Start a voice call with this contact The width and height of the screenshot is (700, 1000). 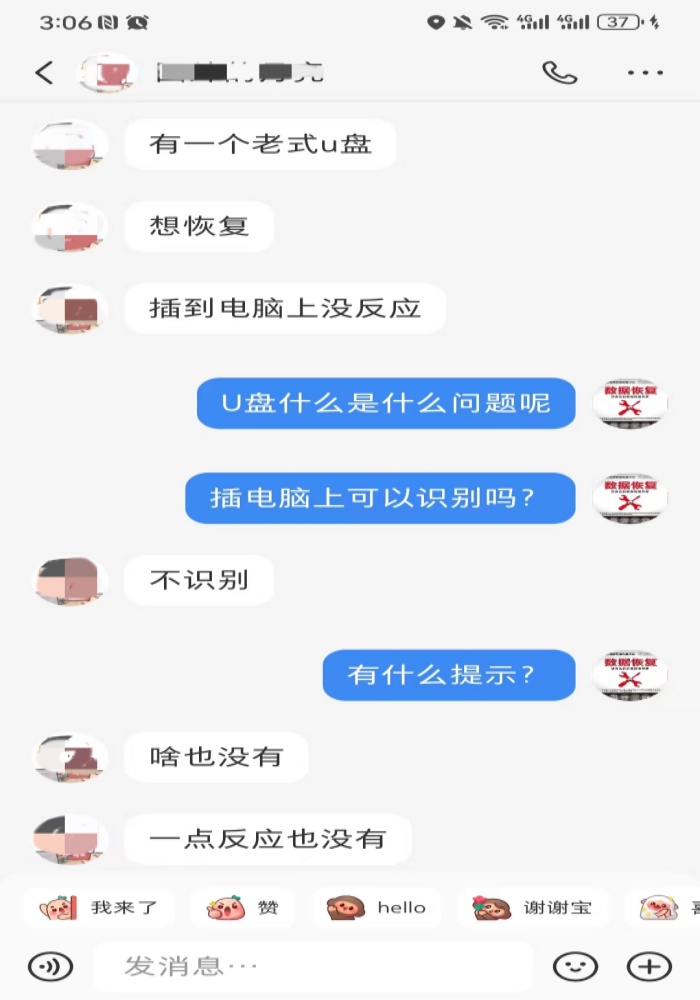click(559, 73)
